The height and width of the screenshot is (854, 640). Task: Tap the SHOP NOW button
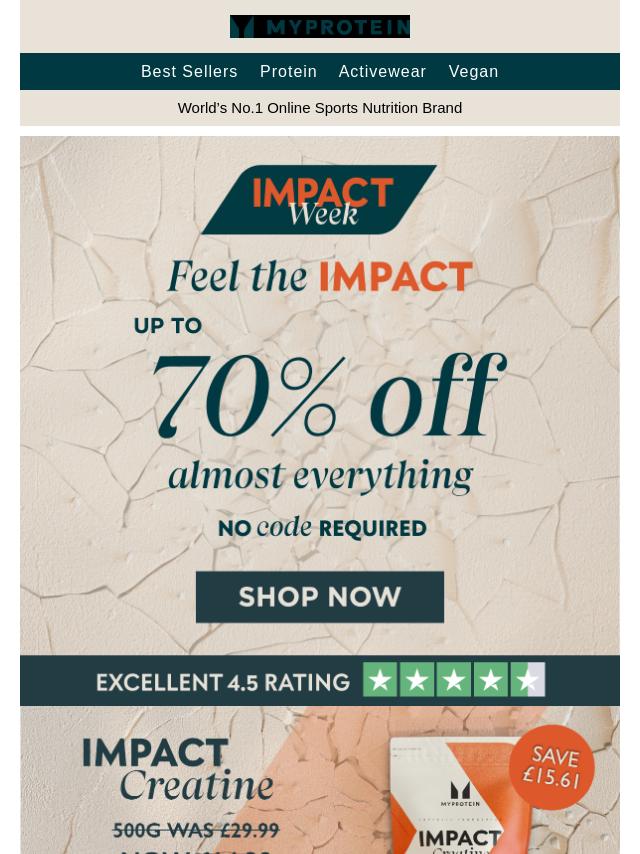(320, 597)
